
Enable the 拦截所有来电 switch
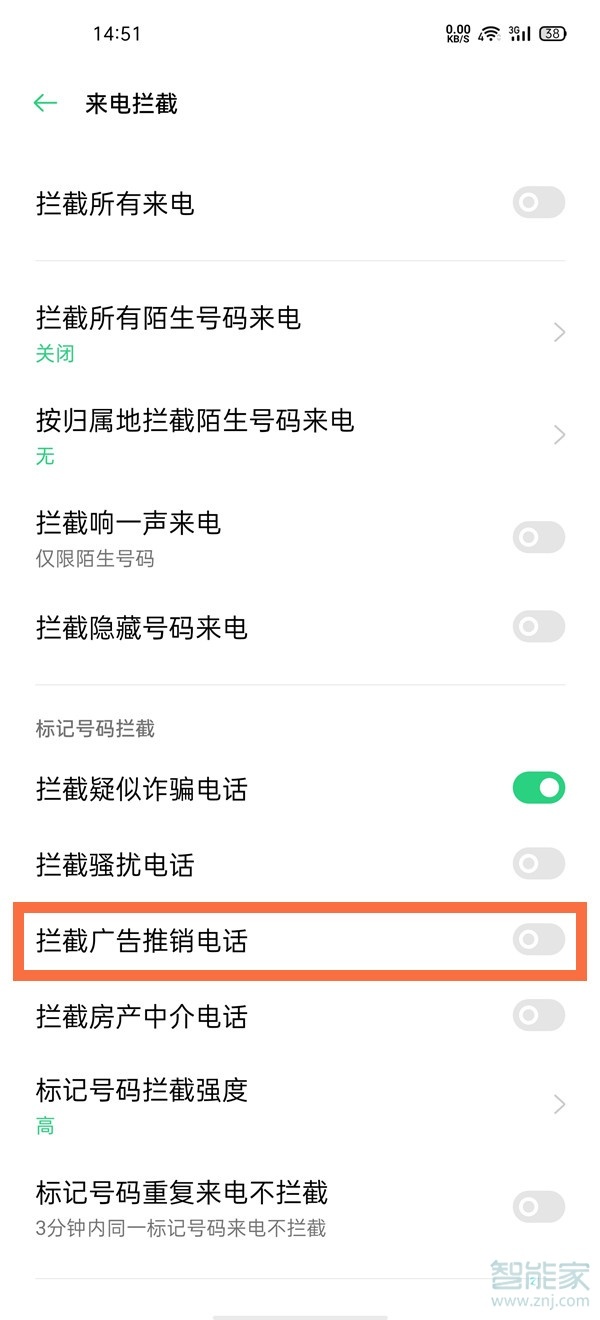point(538,203)
